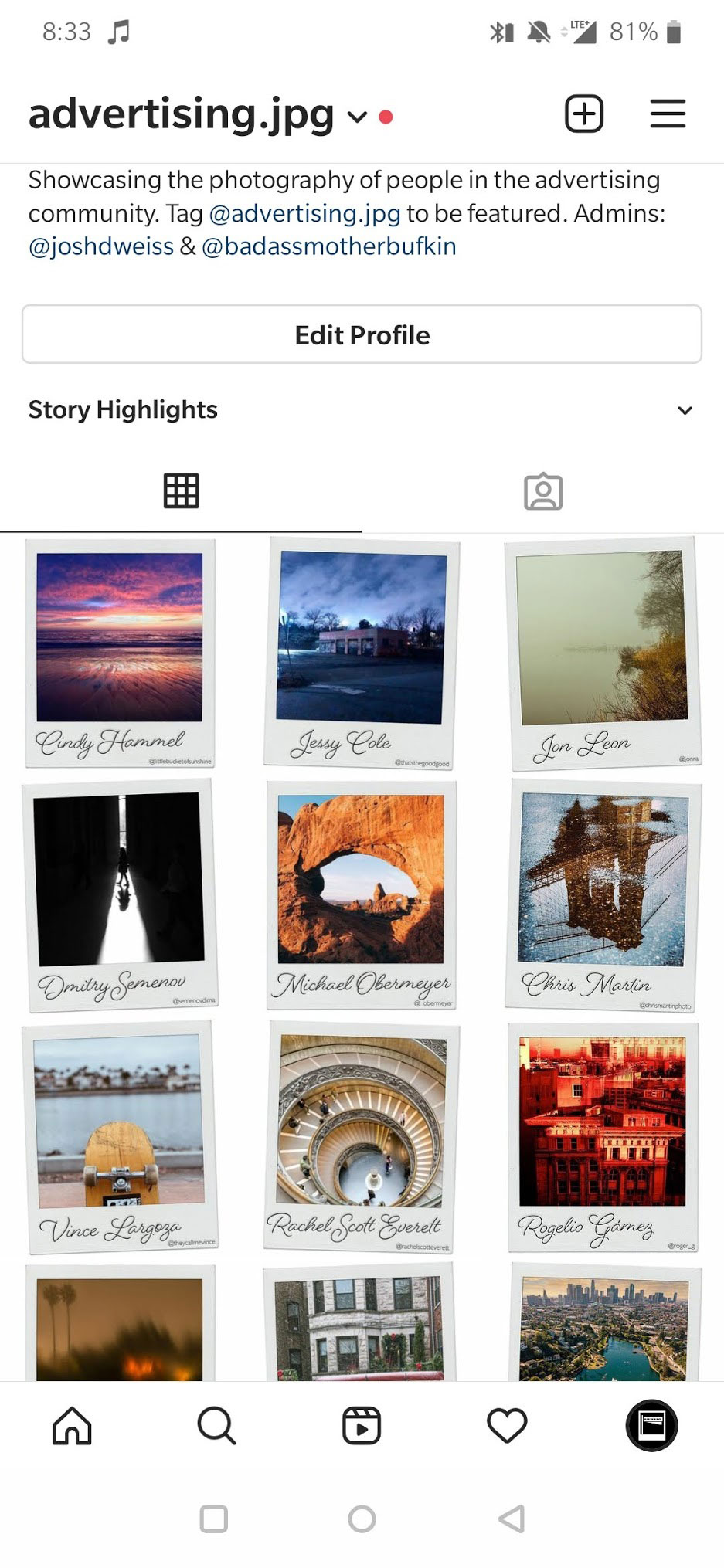View Rogelio Gámez's red building post

[604, 1138]
